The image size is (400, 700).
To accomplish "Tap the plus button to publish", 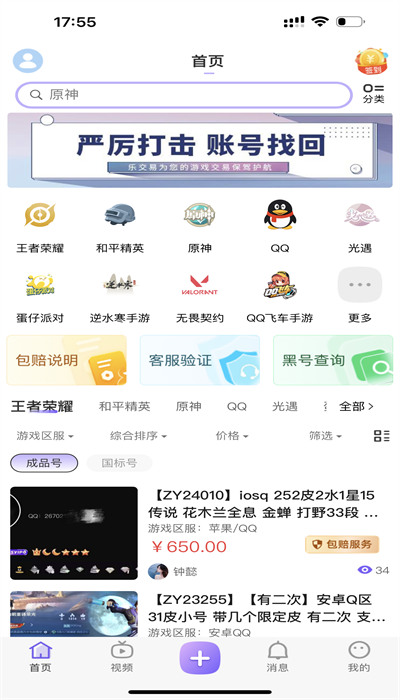I will pyautogui.click(x=200, y=658).
